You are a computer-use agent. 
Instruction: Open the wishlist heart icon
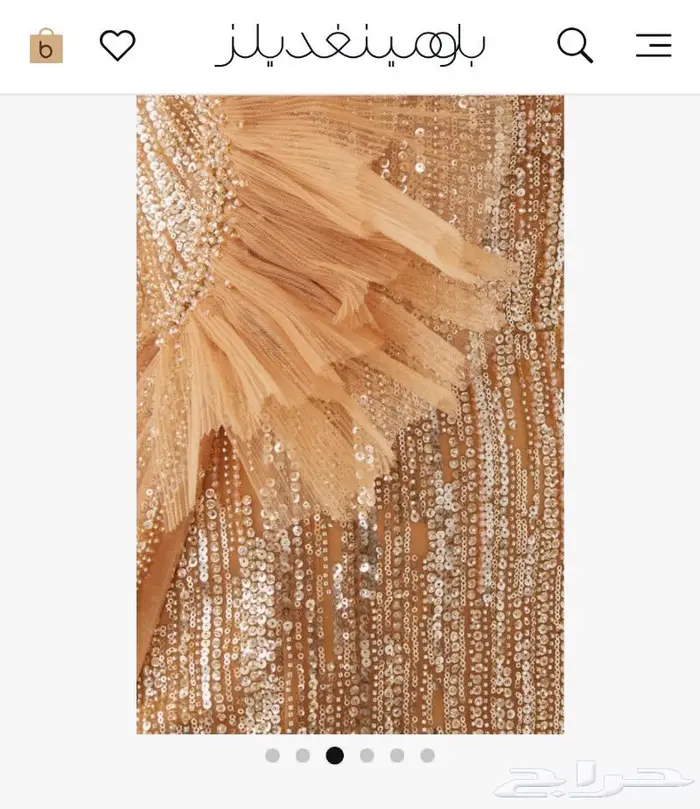(117, 45)
